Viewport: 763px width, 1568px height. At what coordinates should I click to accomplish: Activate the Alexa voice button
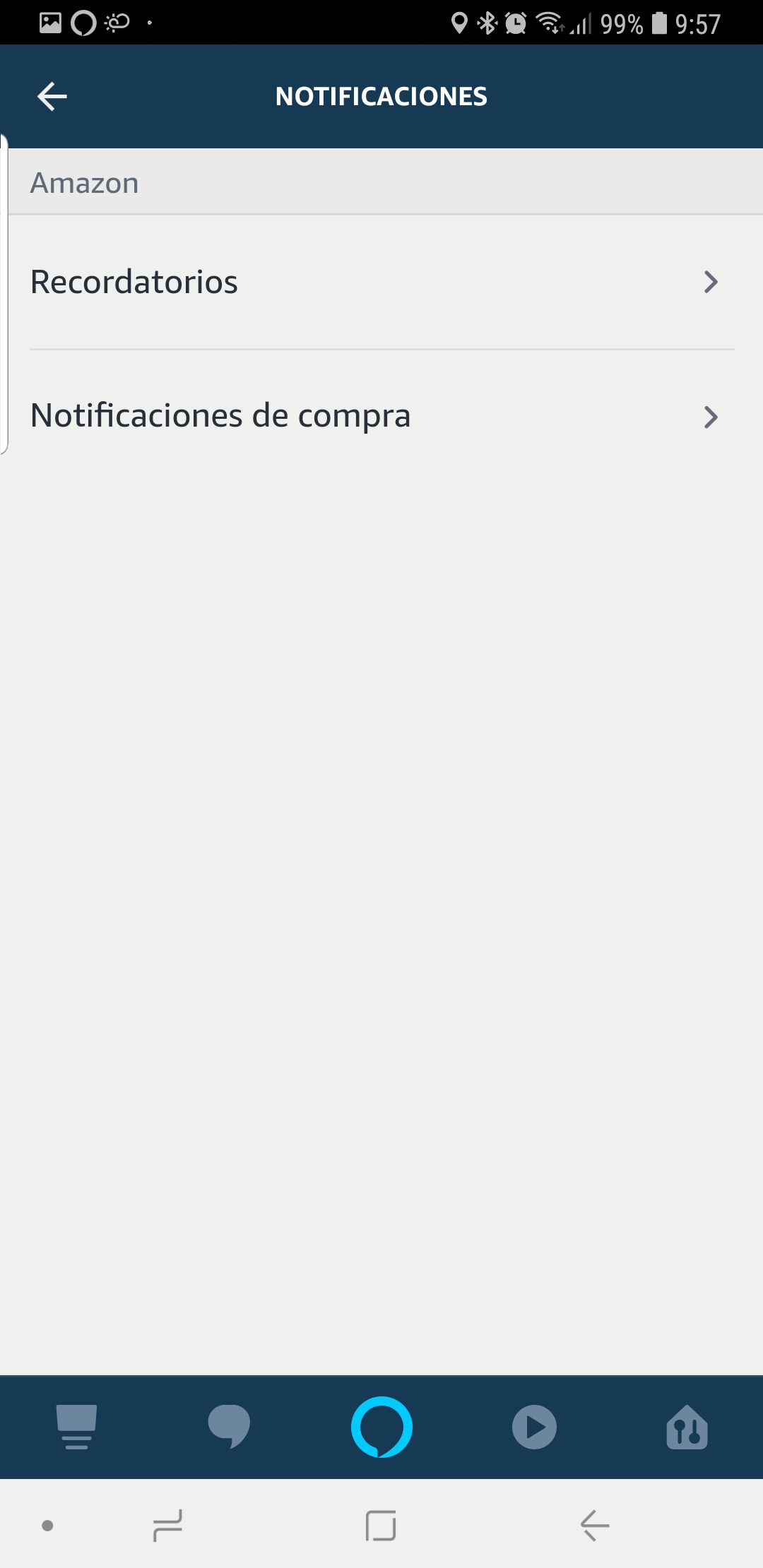381,1427
